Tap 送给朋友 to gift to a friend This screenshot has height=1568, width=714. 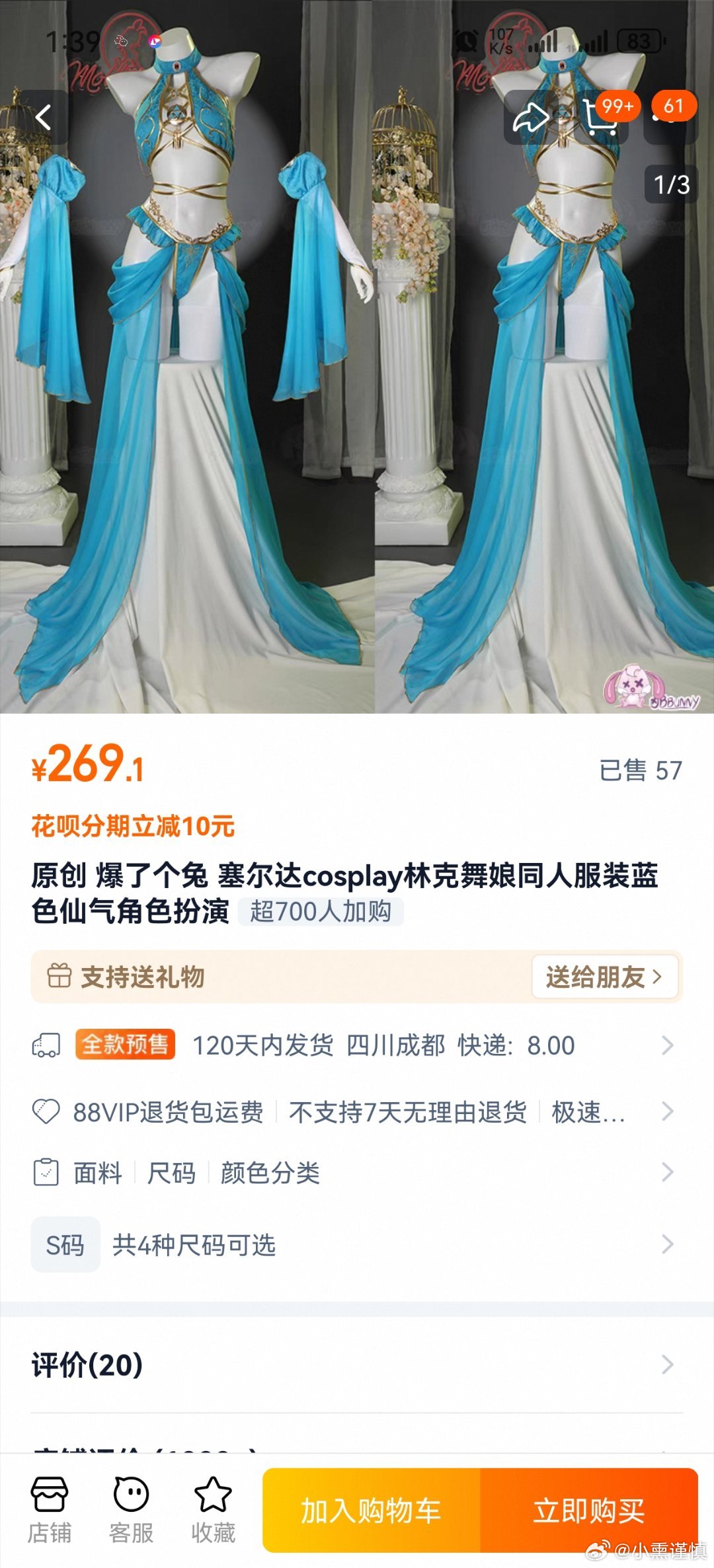(604, 977)
